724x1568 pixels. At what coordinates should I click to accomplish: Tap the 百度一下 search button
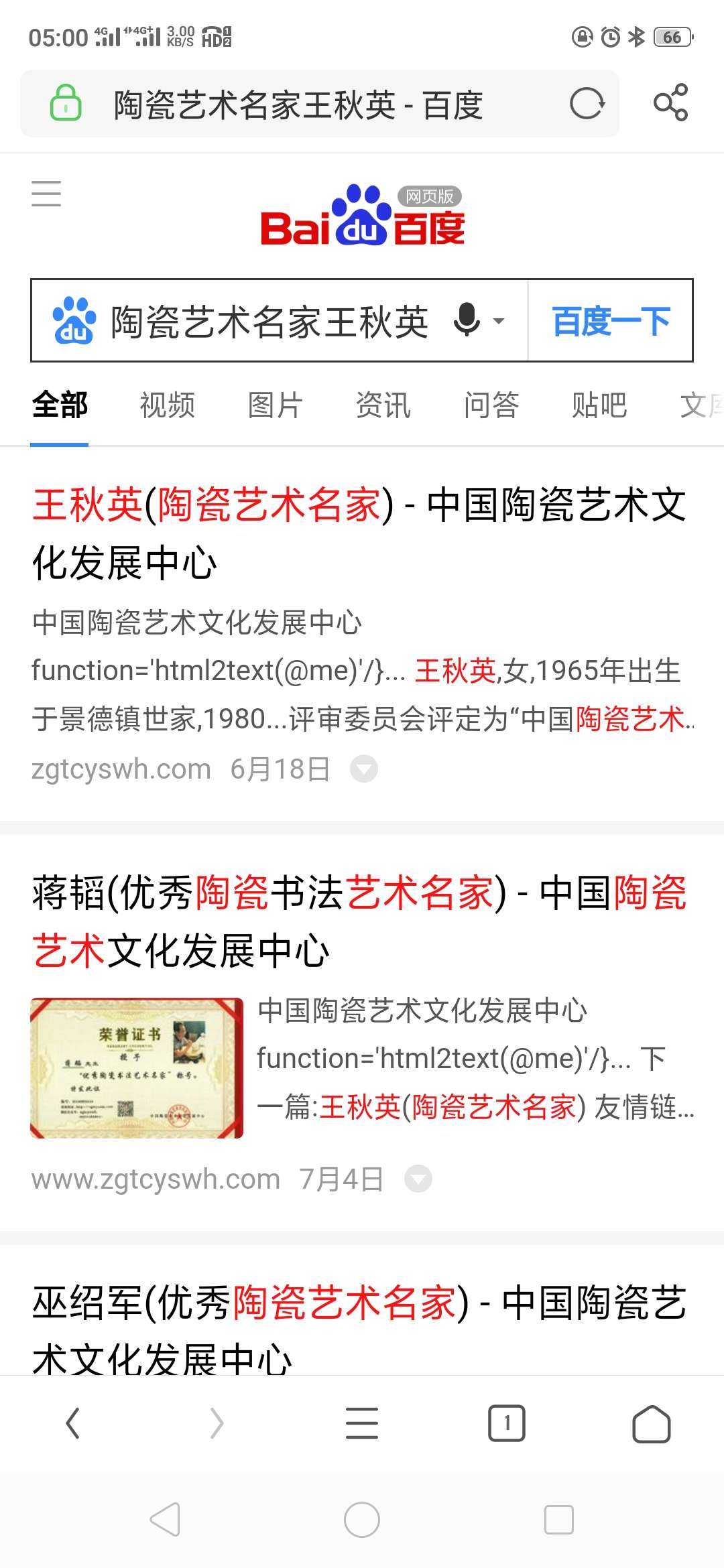point(611,321)
